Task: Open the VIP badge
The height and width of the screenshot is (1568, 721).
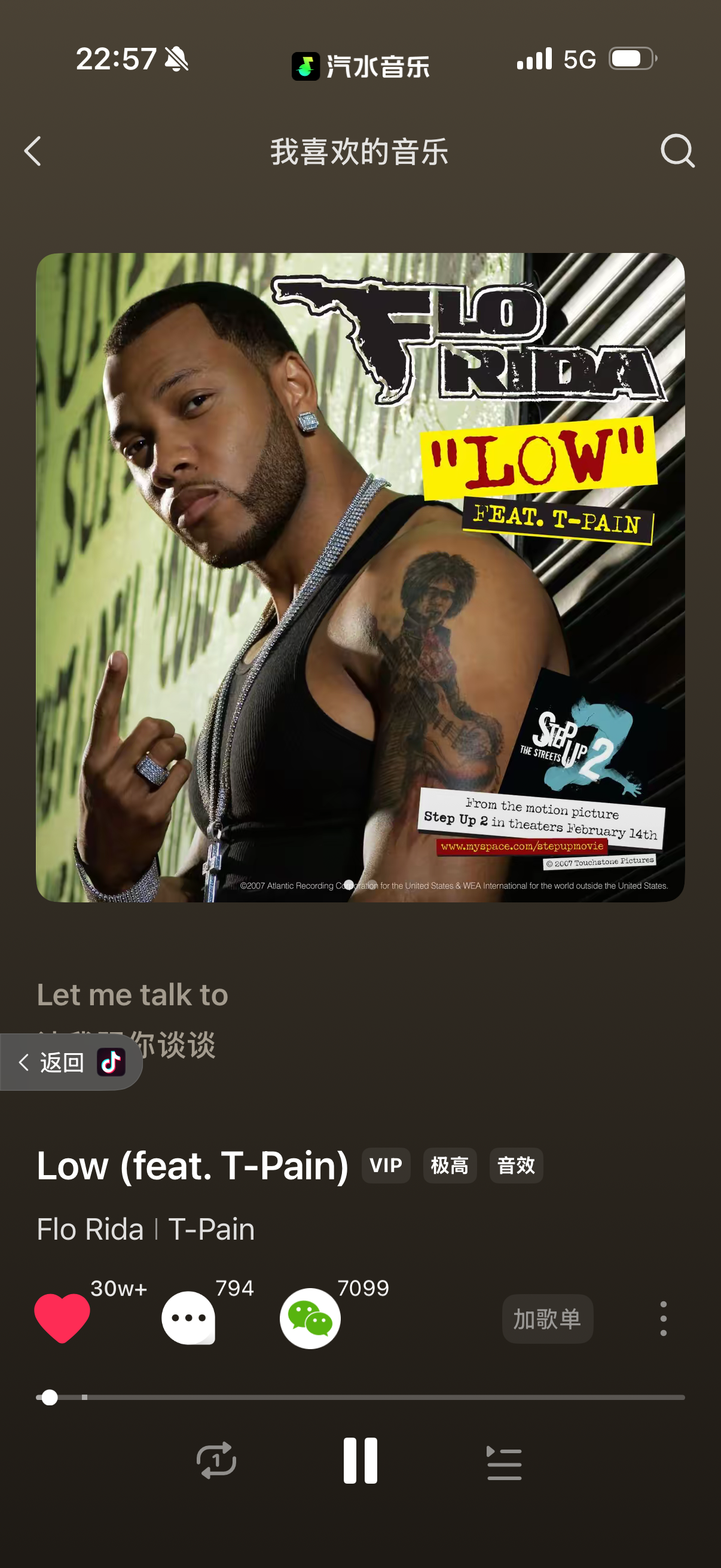Action: point(386,1166)
